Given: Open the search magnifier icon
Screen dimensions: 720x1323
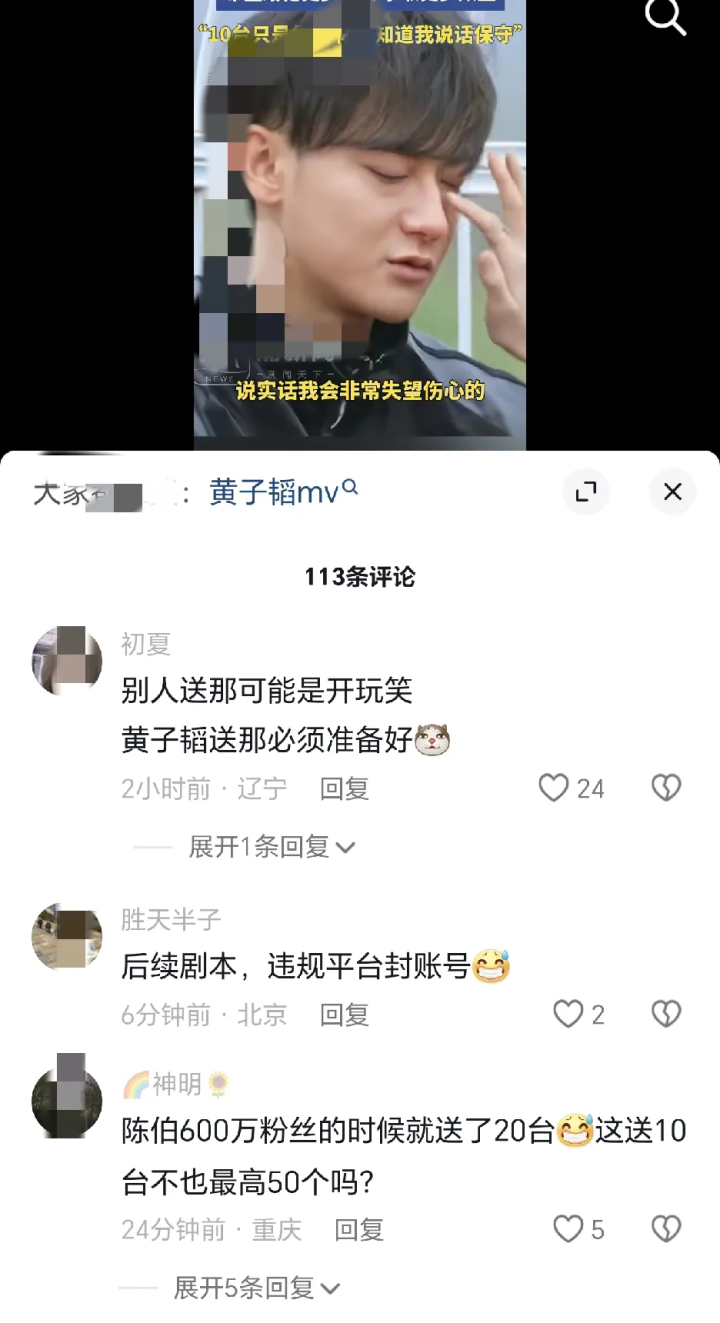Looking at the screenshot, I should click(x=665, y=16).
